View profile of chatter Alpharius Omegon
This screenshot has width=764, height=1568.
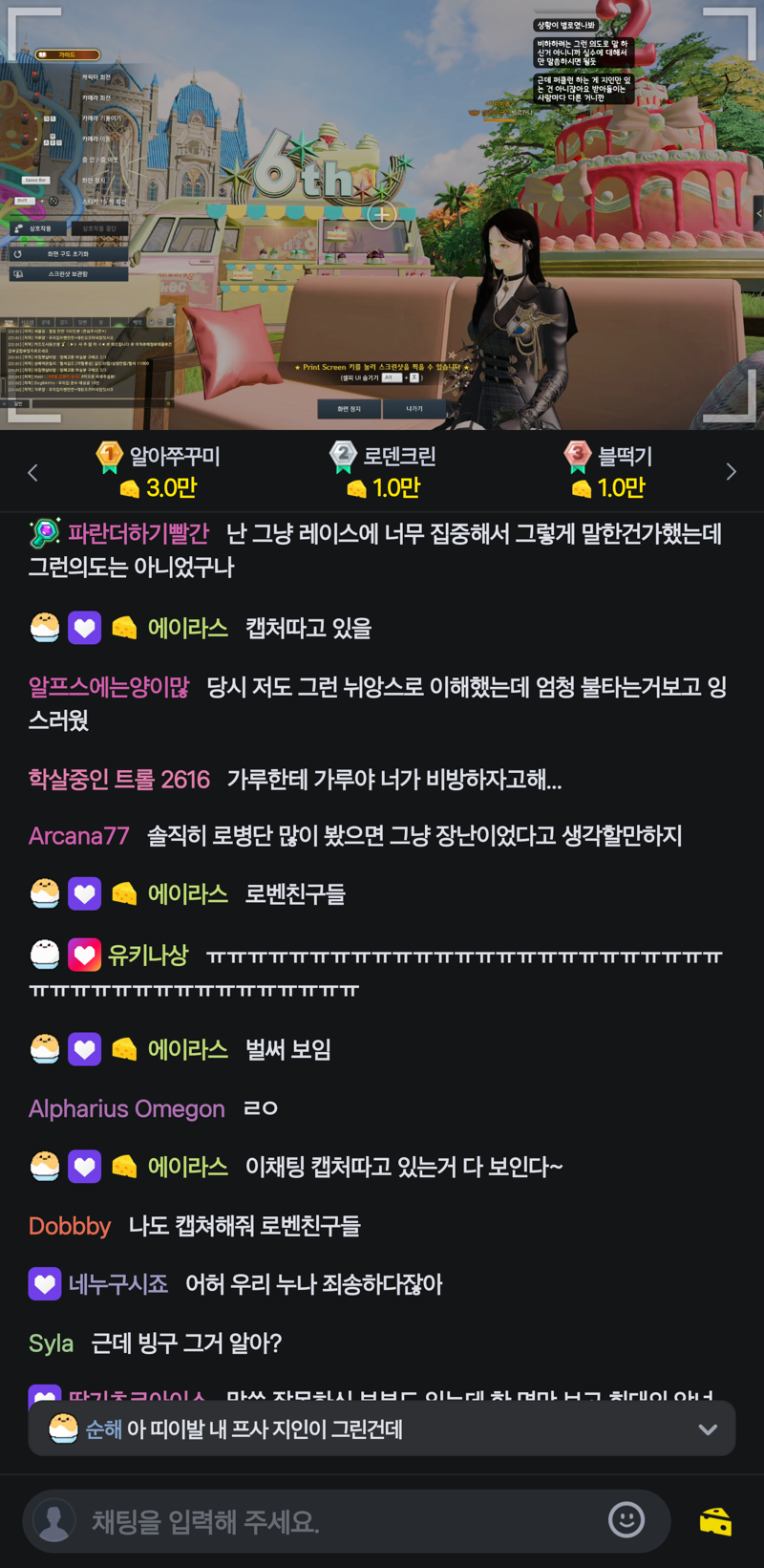click(126, 1108)
